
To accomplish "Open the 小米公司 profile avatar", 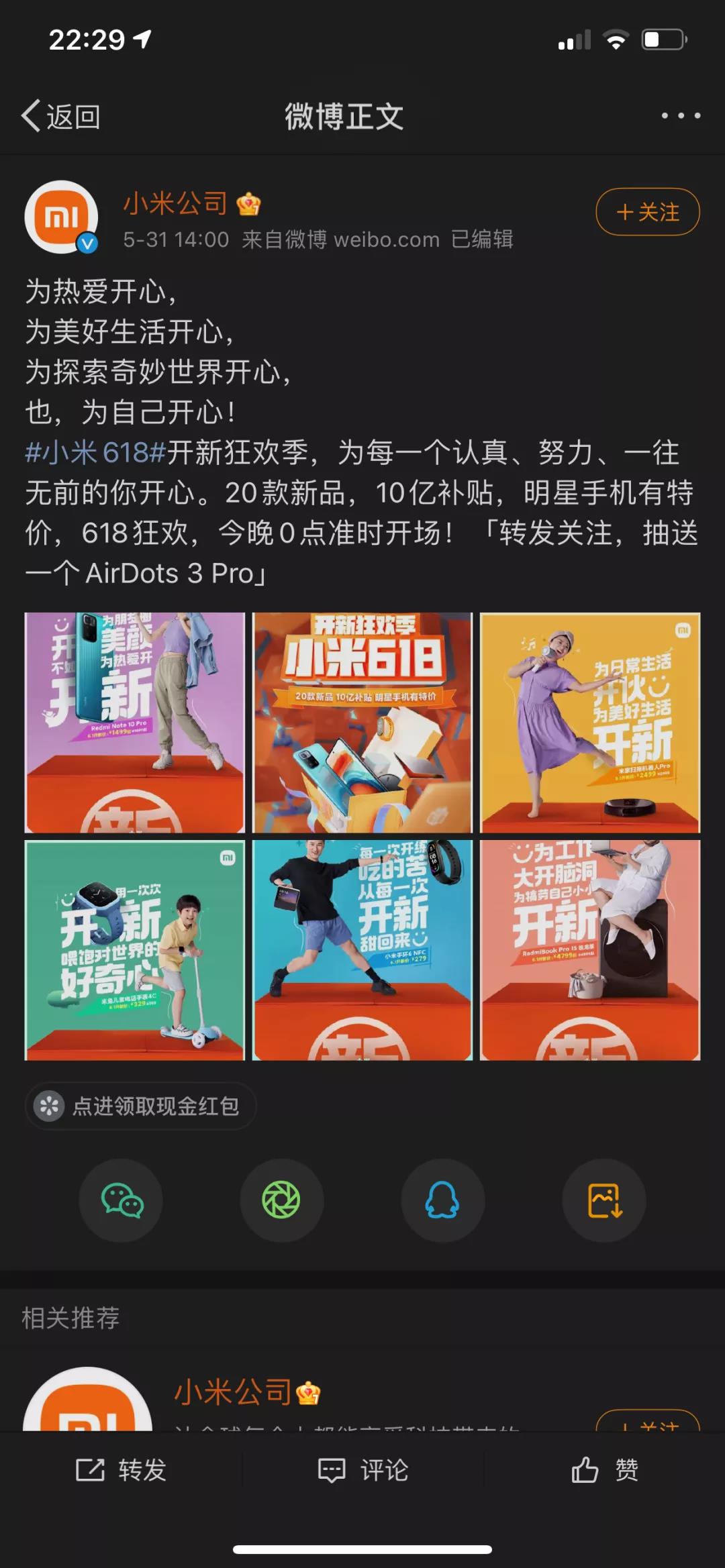I will [62, 217].
